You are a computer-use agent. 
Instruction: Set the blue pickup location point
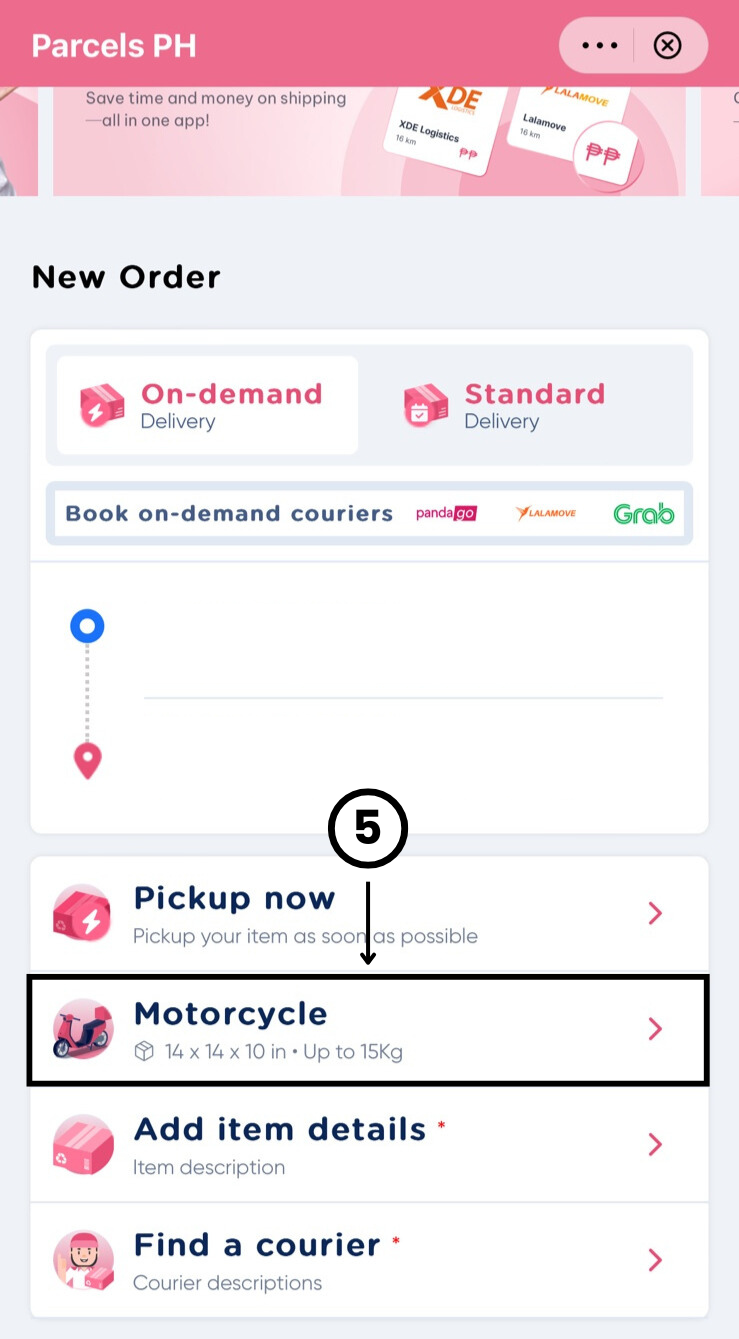tap(87, 627)
